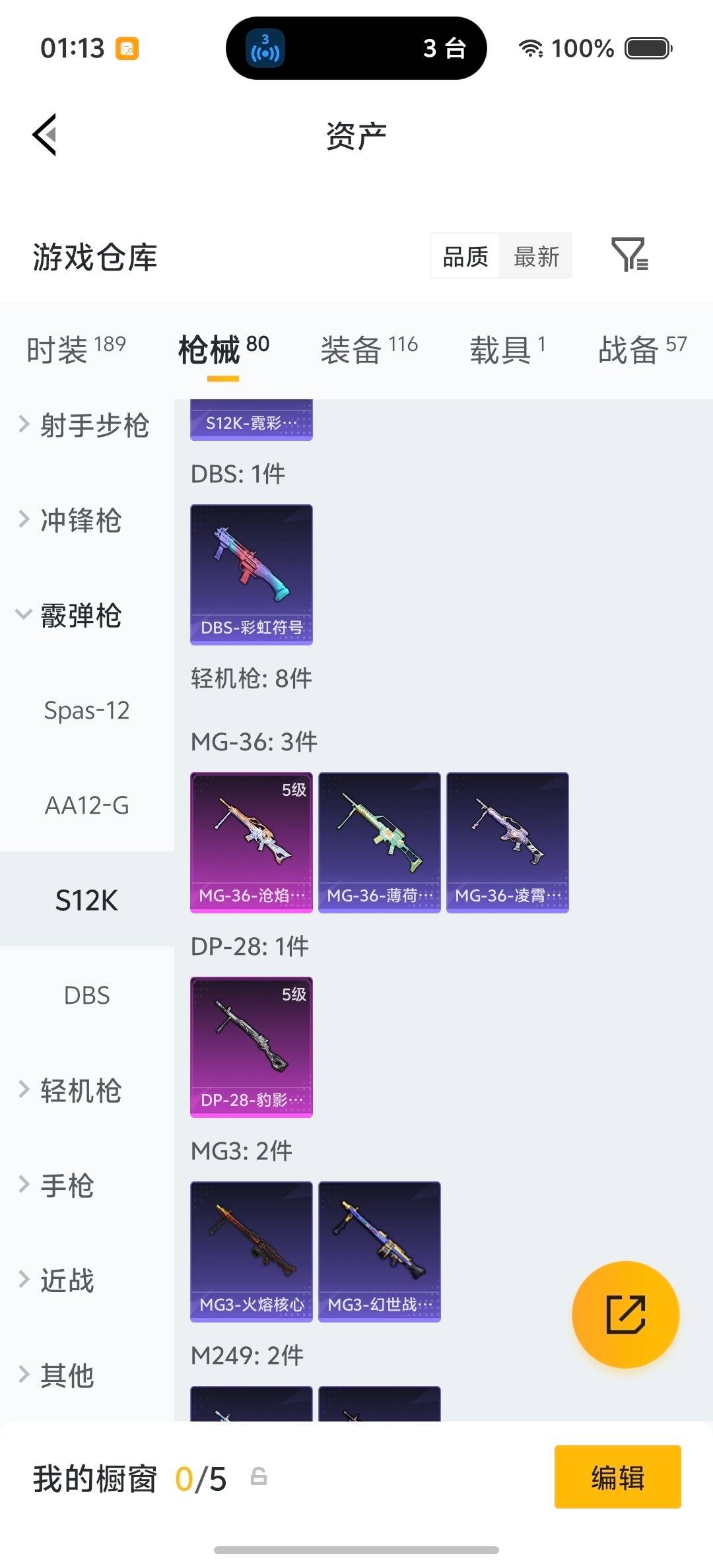Tap the bottom home indicator bar

coord(356,1551)
